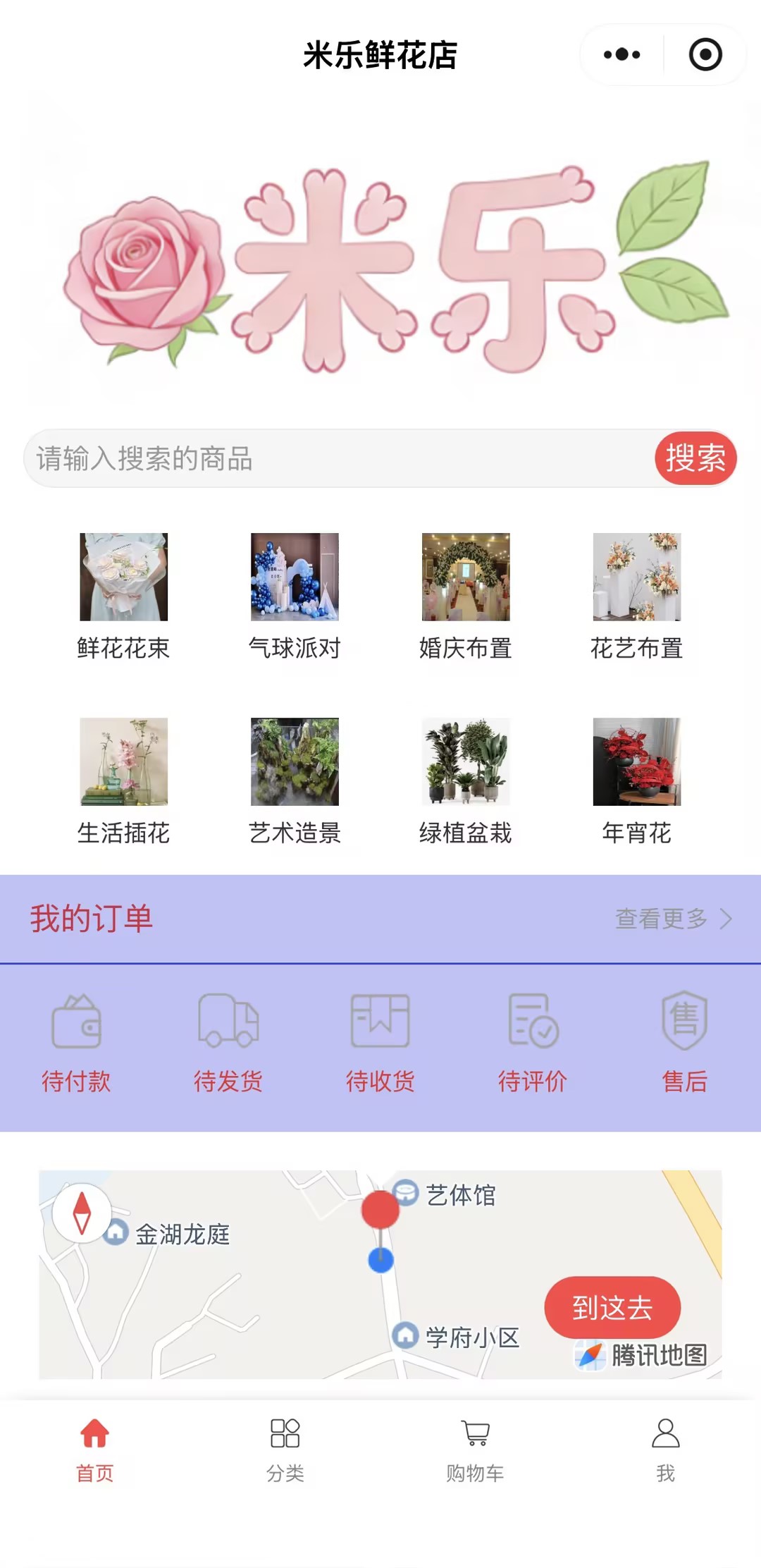Open the 年宵花 category

tap(637, 780)
